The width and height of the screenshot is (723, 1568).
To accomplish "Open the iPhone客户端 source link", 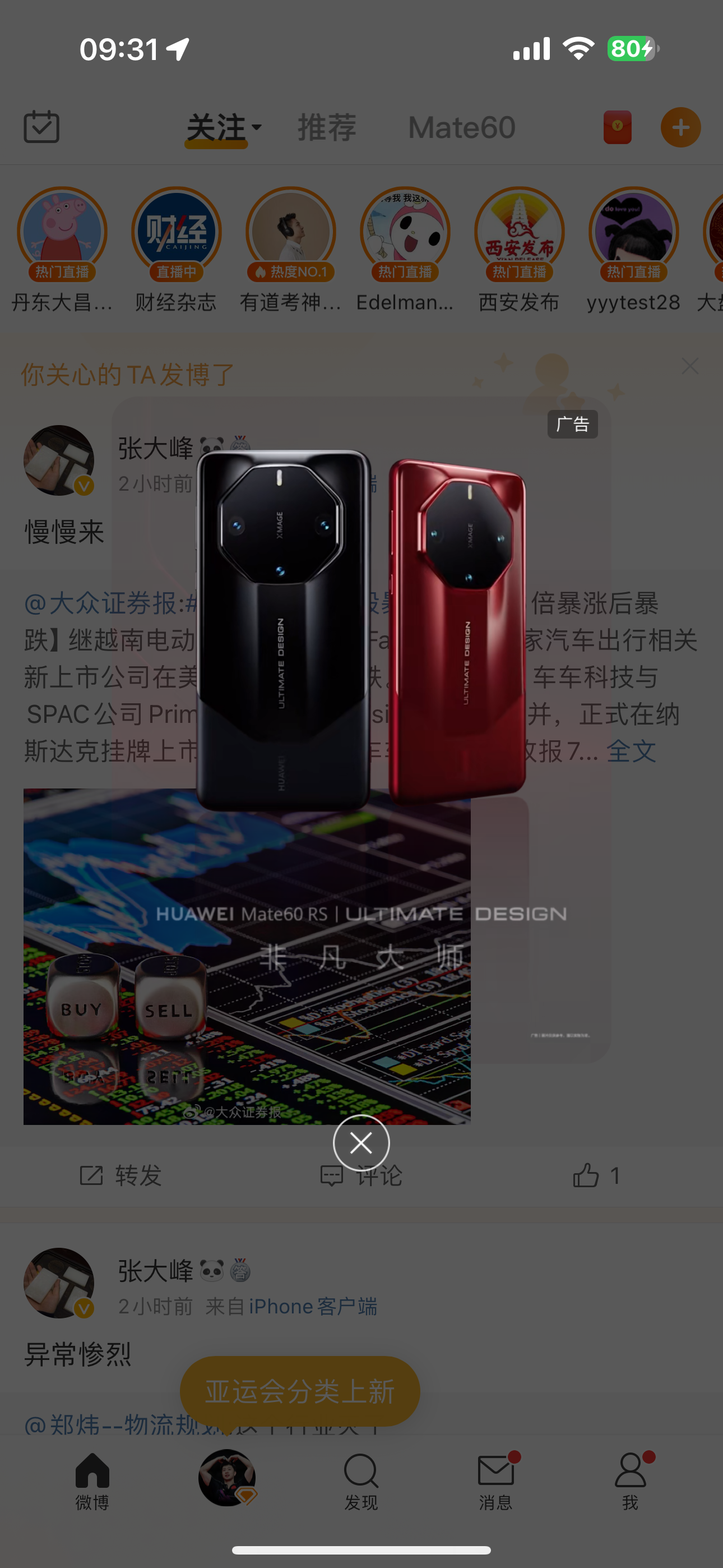I will pyautogui.click(x=312, y=1307).
